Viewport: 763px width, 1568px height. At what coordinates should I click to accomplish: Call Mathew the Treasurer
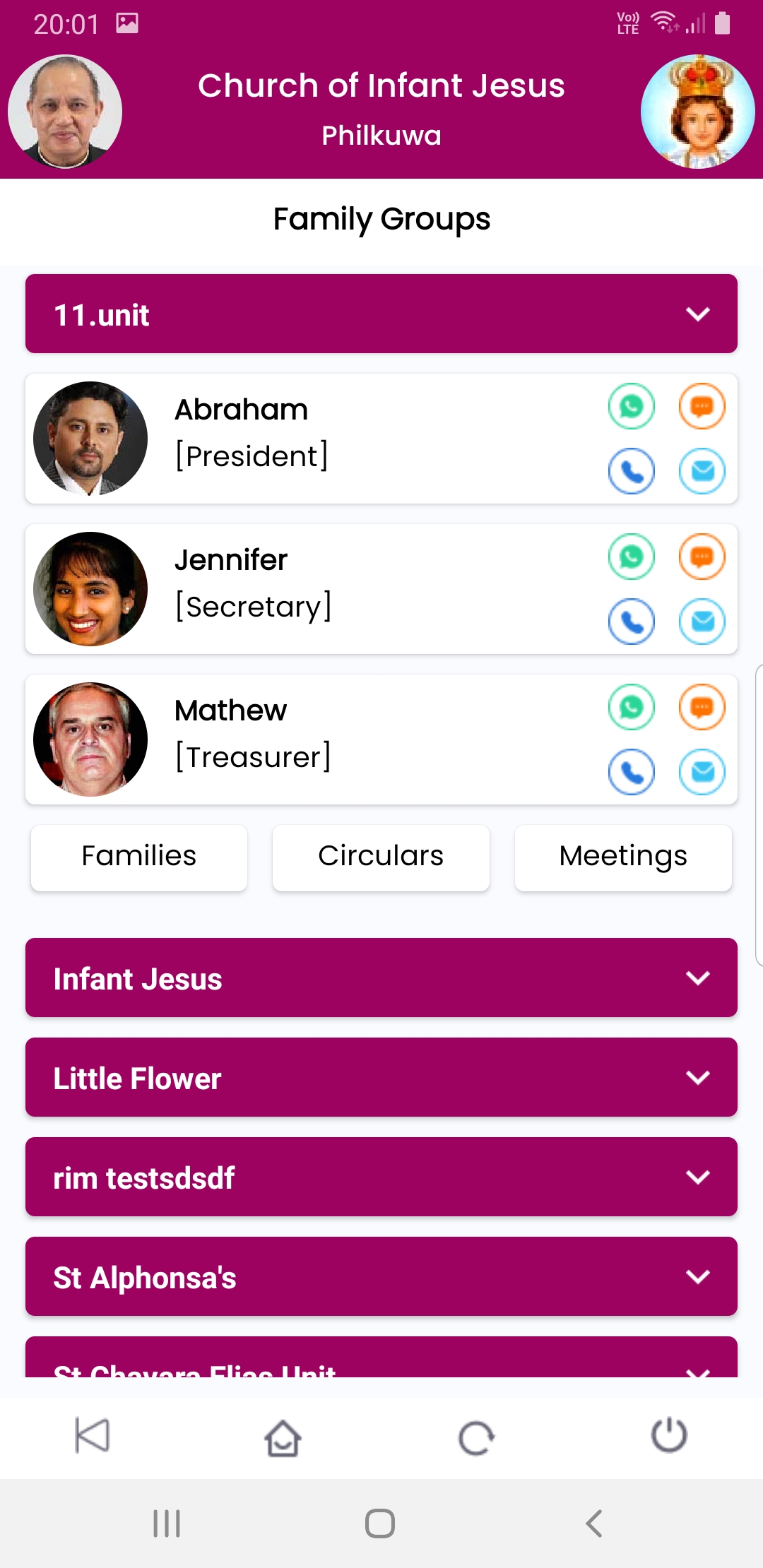pyautogui.click(x=632, y=772)
